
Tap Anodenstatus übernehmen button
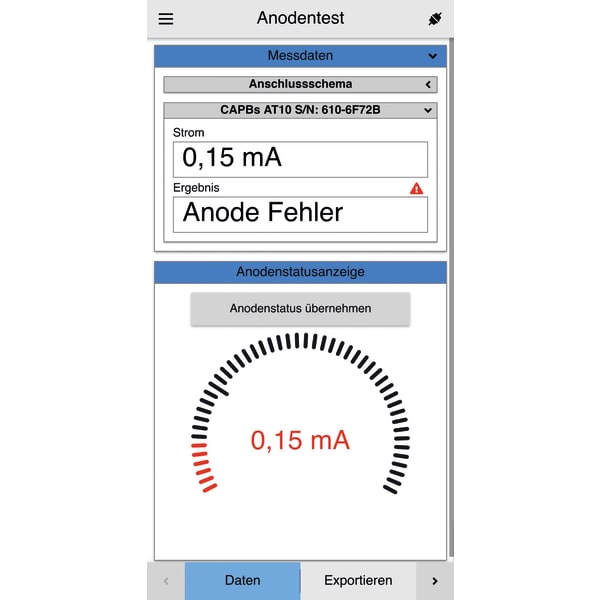coord(300,309)
